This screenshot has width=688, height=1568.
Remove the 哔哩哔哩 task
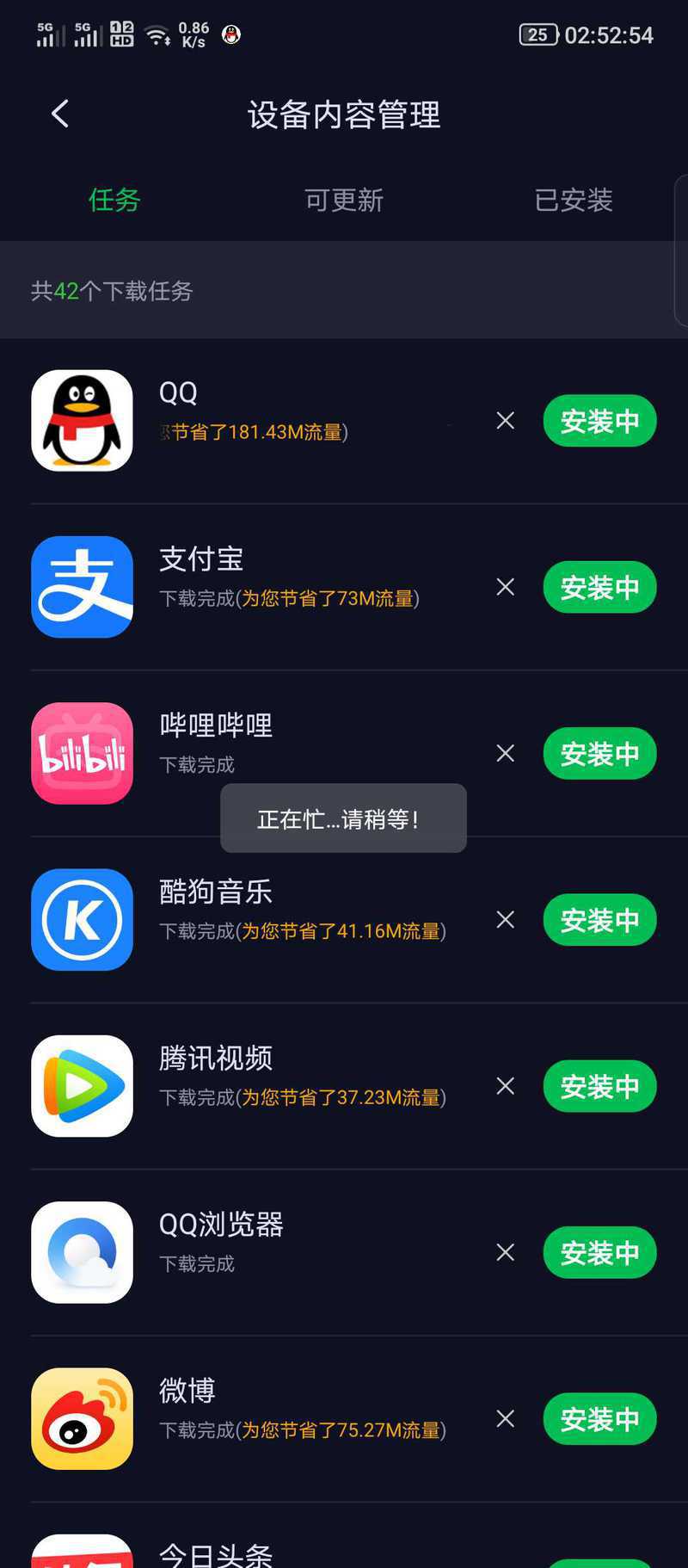click(506, 753)
